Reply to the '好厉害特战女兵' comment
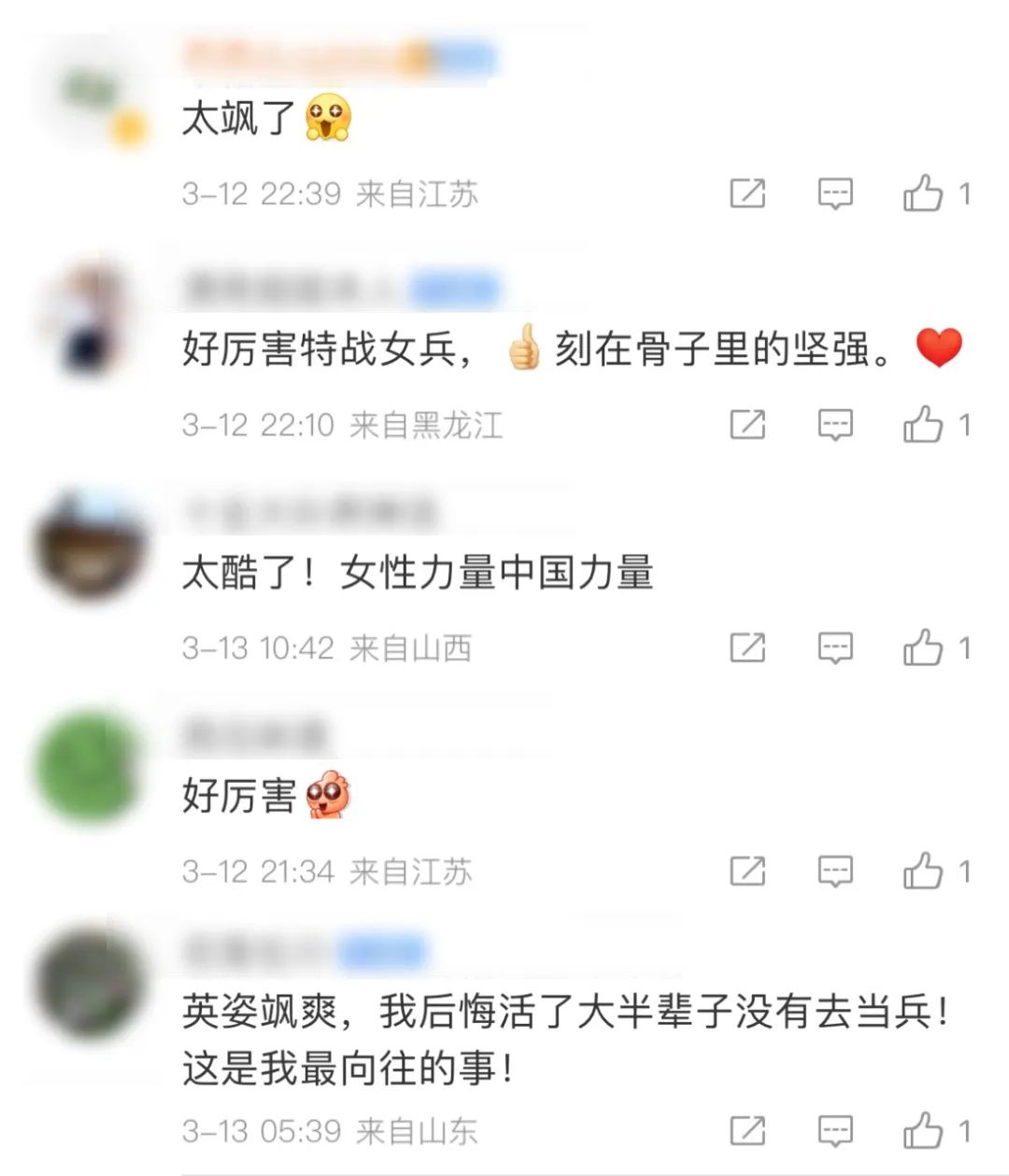 click(x=834, y=424)
